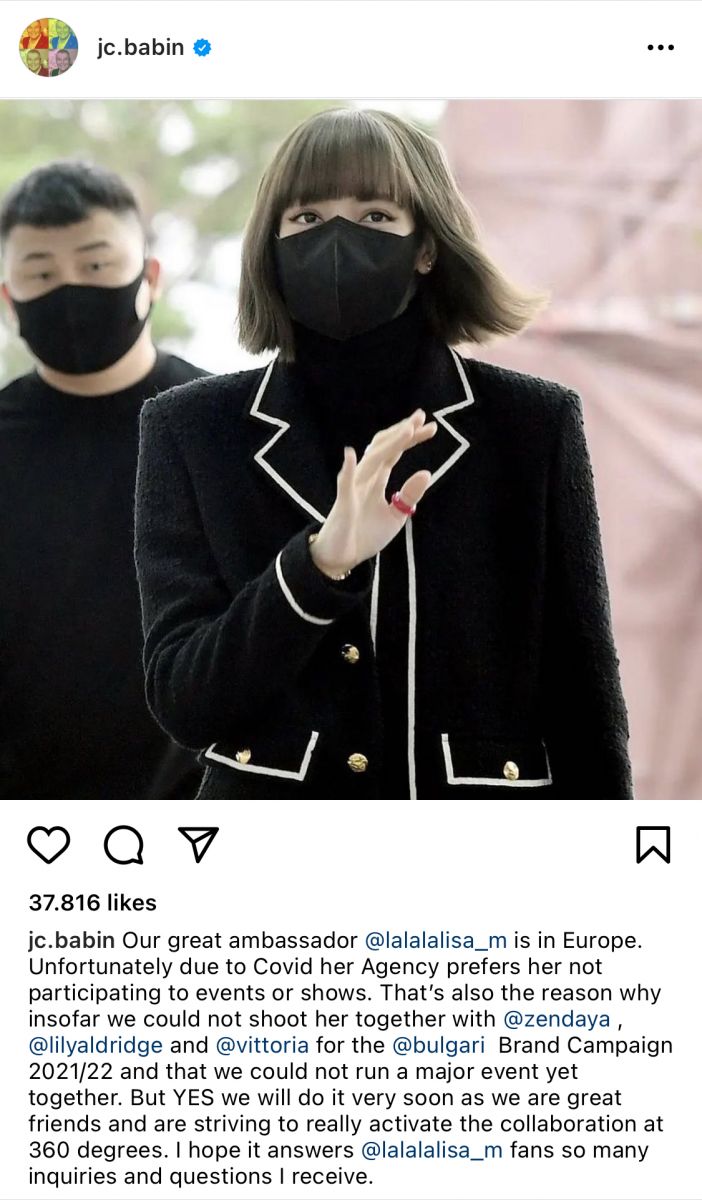702x1200 pixels.
Task: Open the @zendaya mention in caption
Action: (554, 1019)
